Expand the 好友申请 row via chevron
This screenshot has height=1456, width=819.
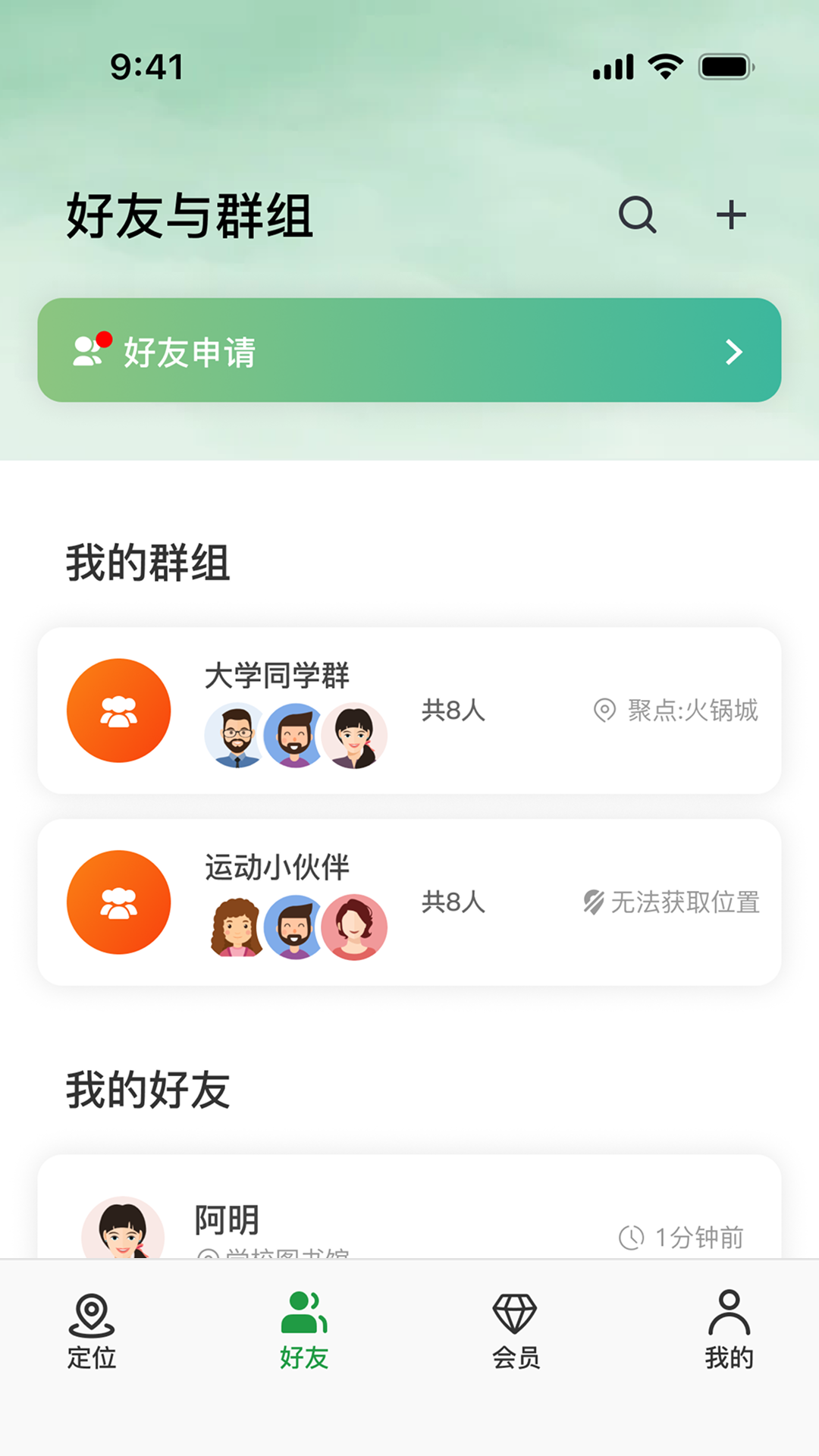click(733, 353)
